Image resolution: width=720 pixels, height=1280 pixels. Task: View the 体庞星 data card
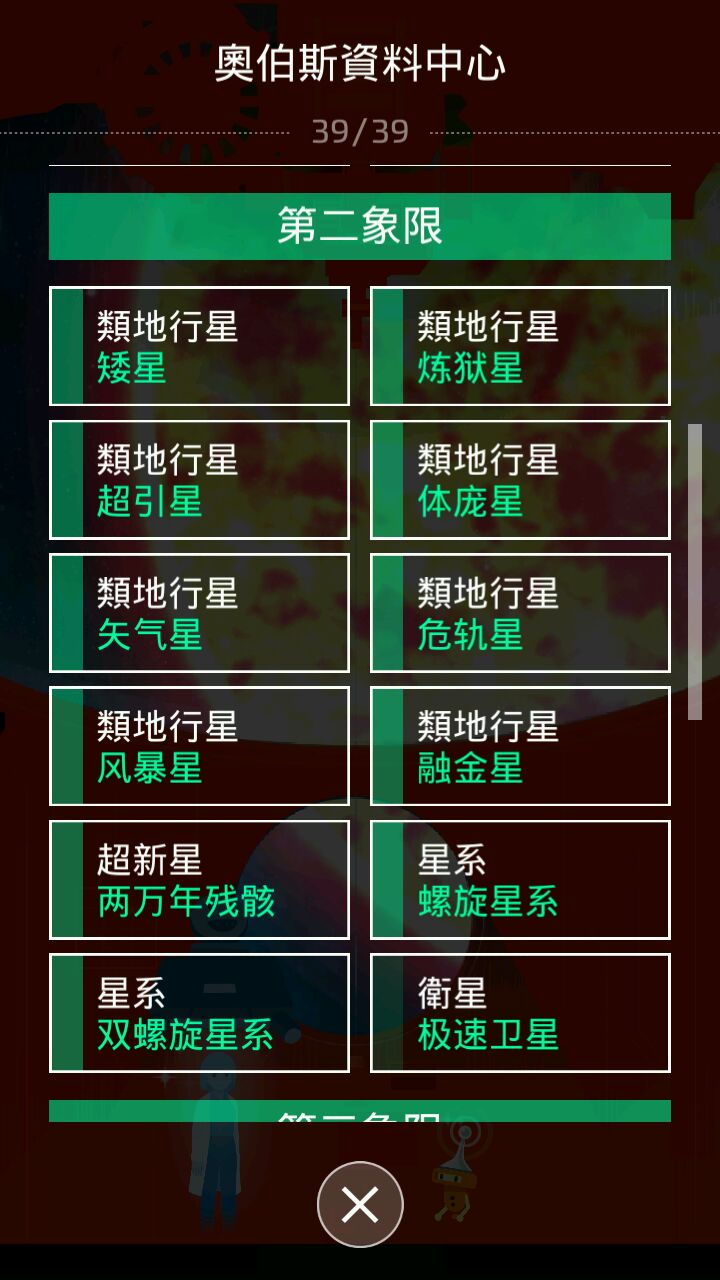point(520,480)
